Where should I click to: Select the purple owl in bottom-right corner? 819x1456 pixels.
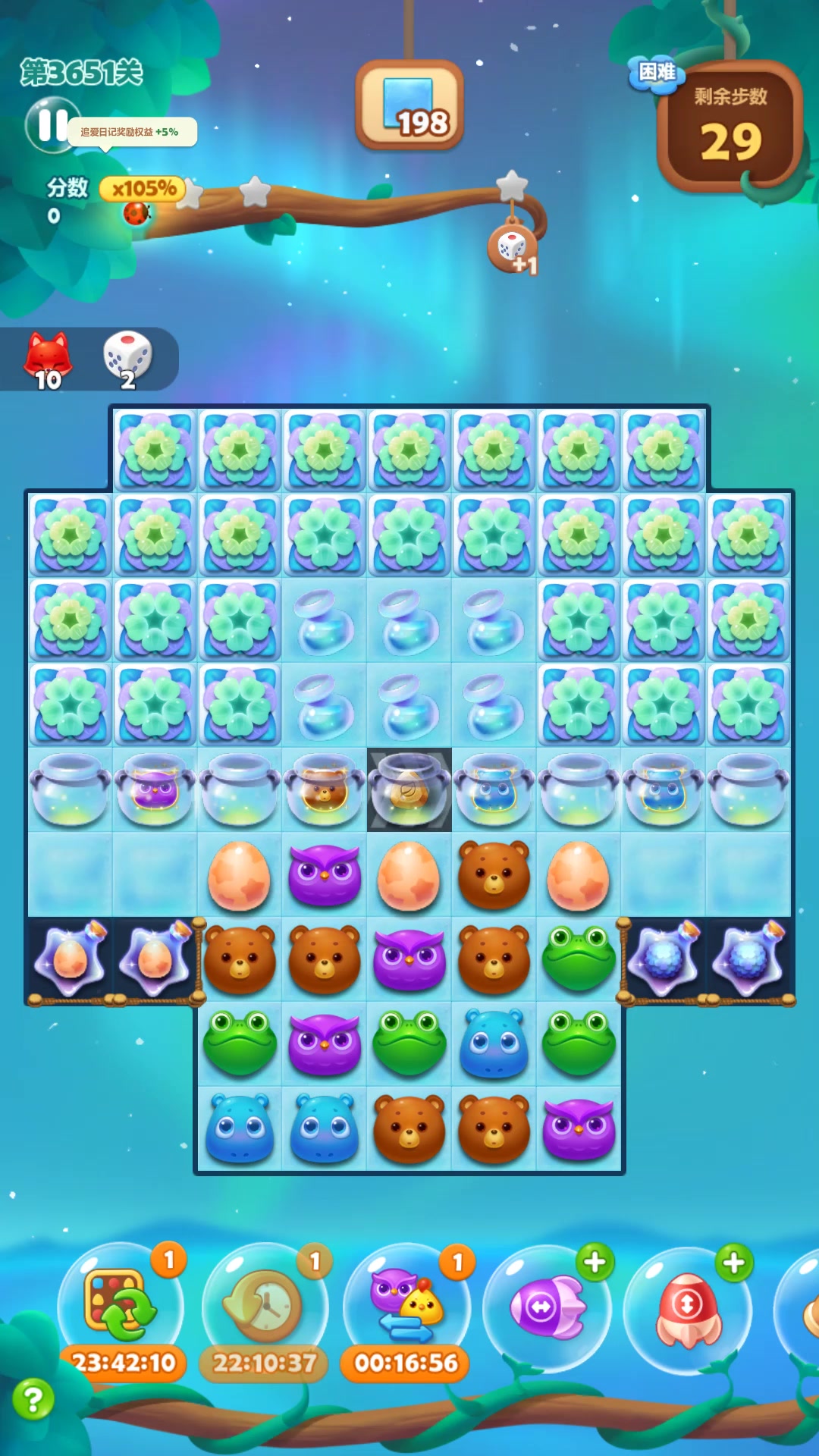[x=579, y=1128]
